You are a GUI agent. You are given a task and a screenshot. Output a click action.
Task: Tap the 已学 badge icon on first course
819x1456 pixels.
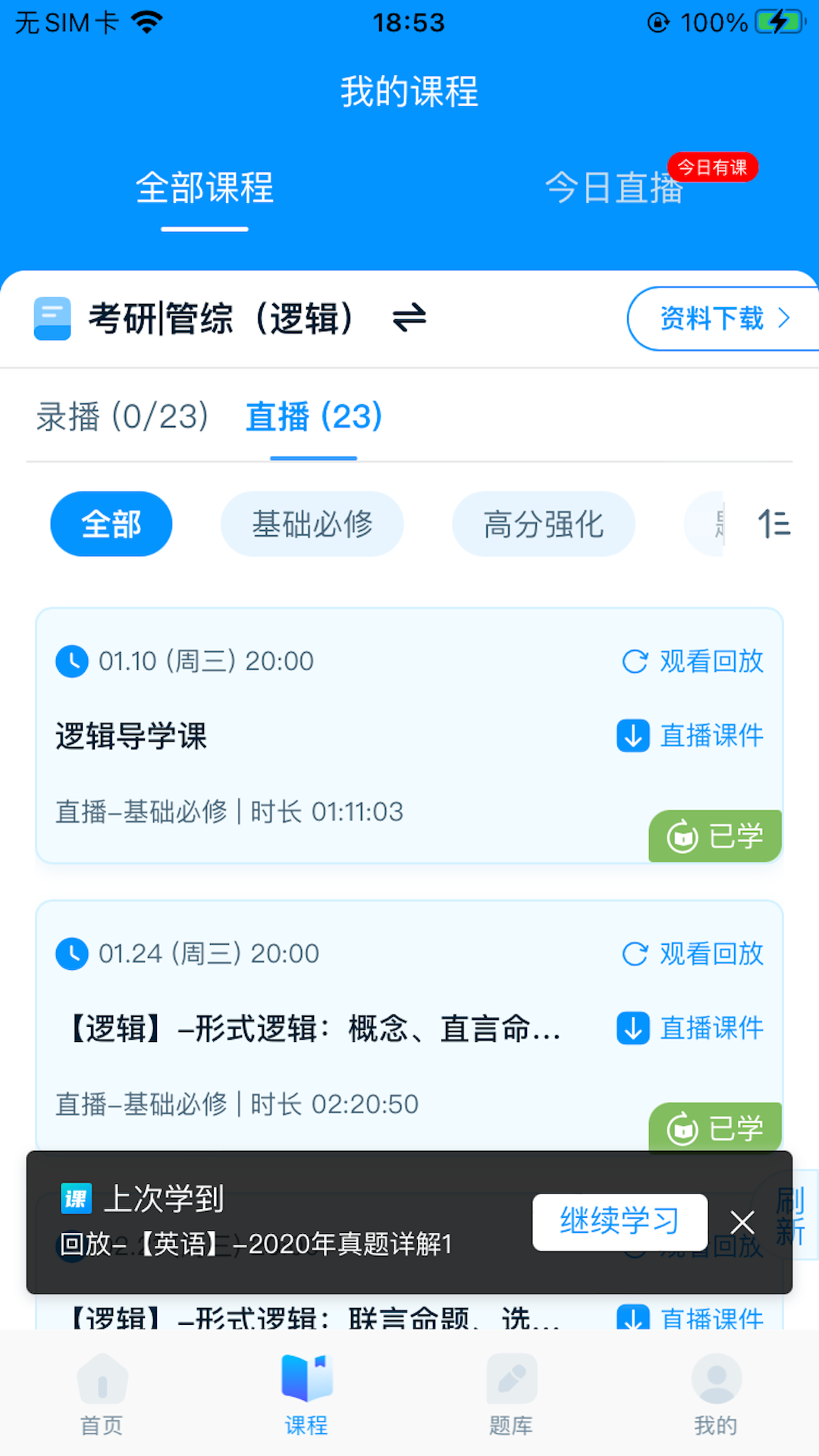682,836
